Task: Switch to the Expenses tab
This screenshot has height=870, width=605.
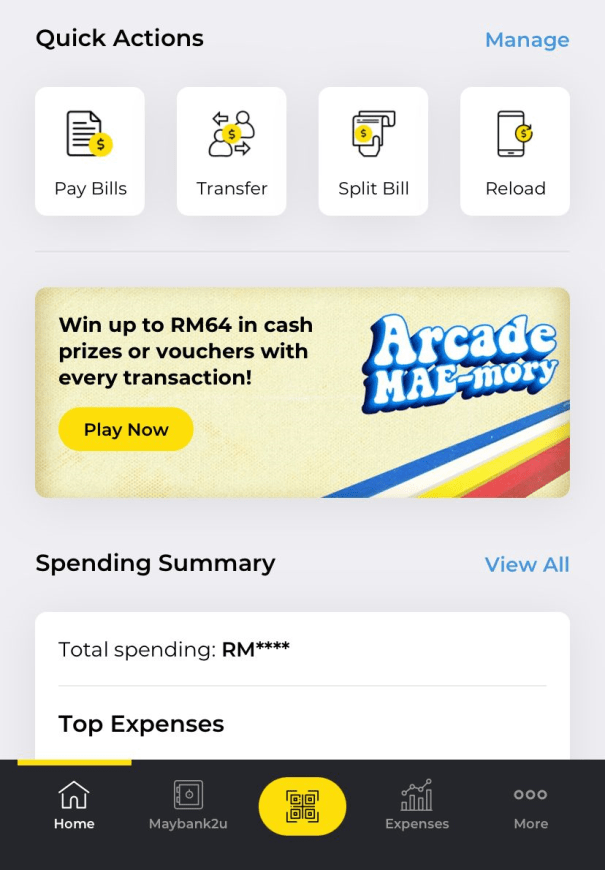Action: pyautogui.click(x=417, y=806)
